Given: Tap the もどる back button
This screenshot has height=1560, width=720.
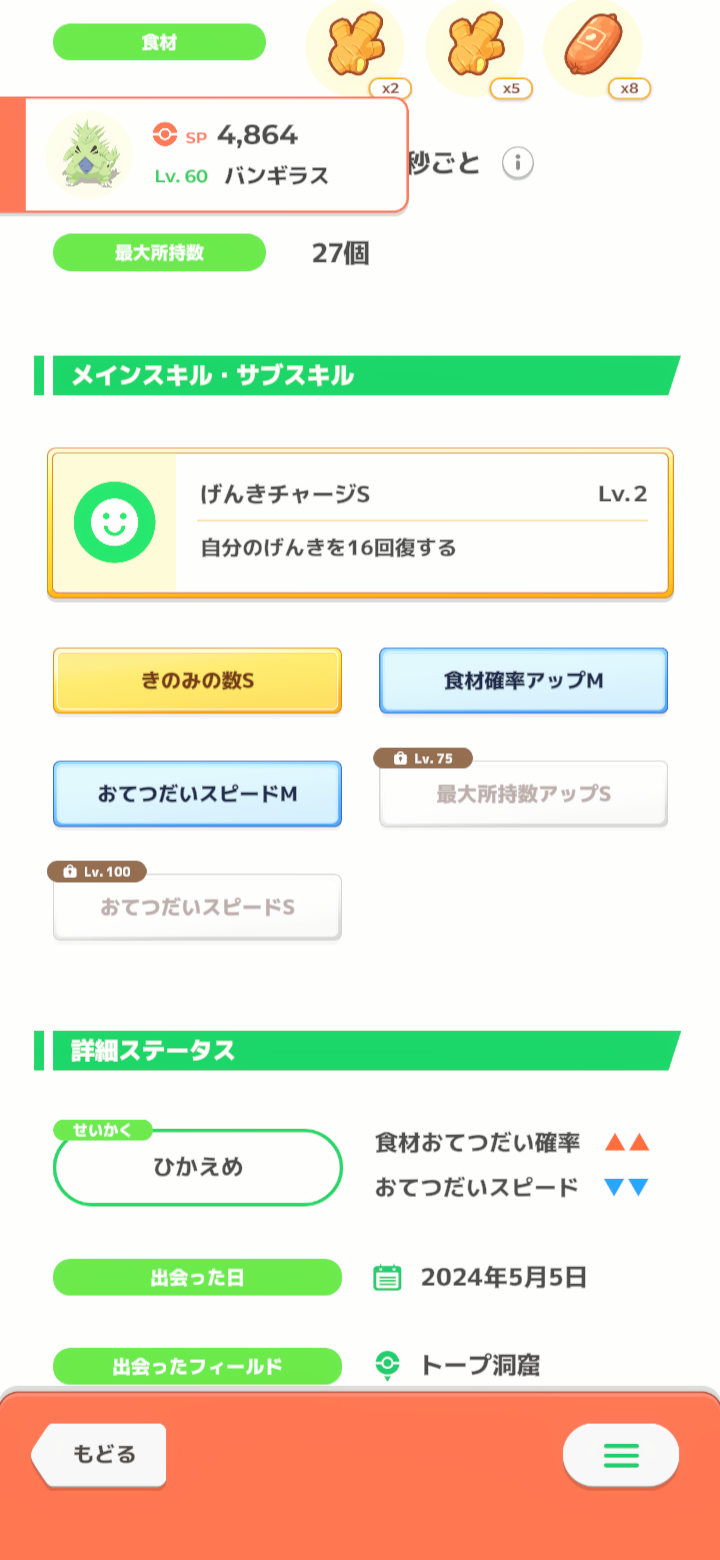Looking at the screenshot, I should [x=99, y=1454].
